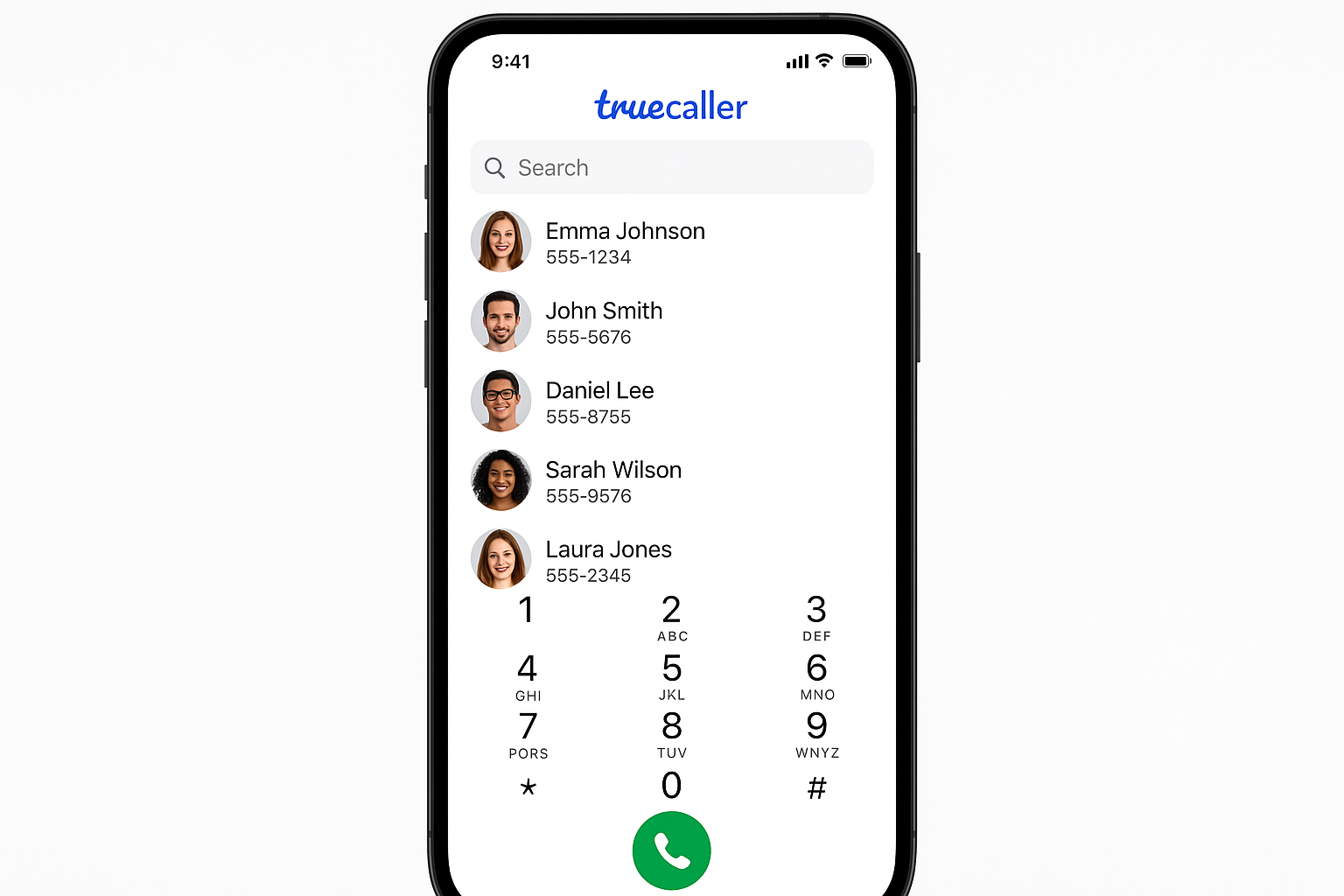Image resolution: width=1344 pixels, height=896 pixels.
Task: Tap keypad key 6 MNO
Action: (816, 676)
